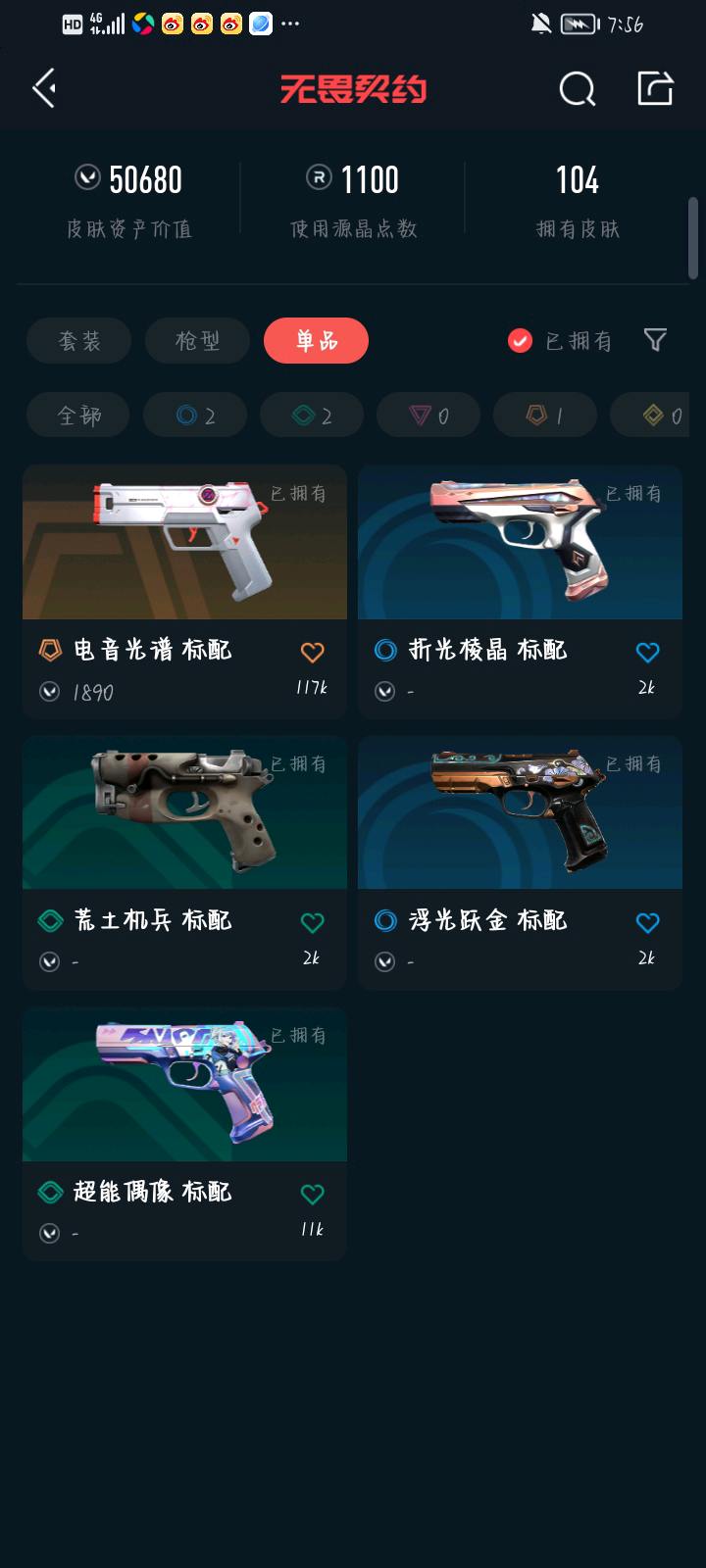Favorite the 折光棱晶 标配 skin
The width and height of the screenshot is (706, 1568).
(x=647, y=652)
